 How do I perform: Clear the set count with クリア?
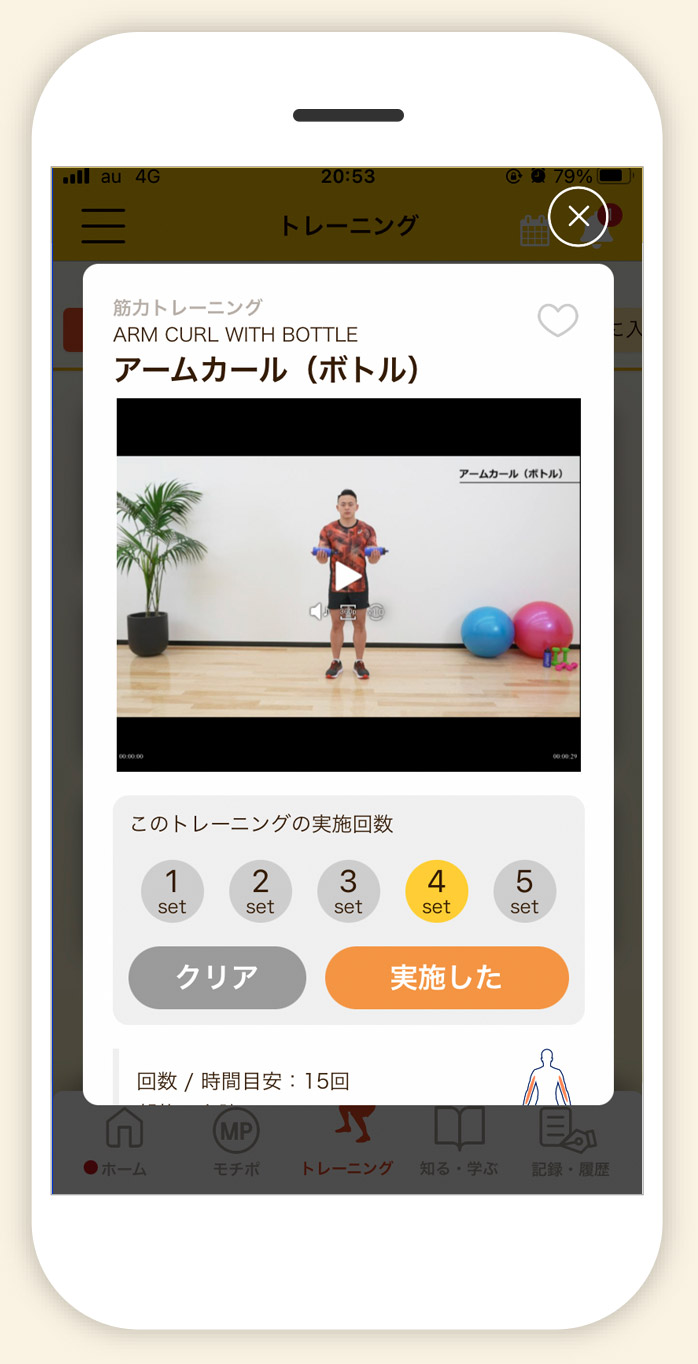(217, 977)
